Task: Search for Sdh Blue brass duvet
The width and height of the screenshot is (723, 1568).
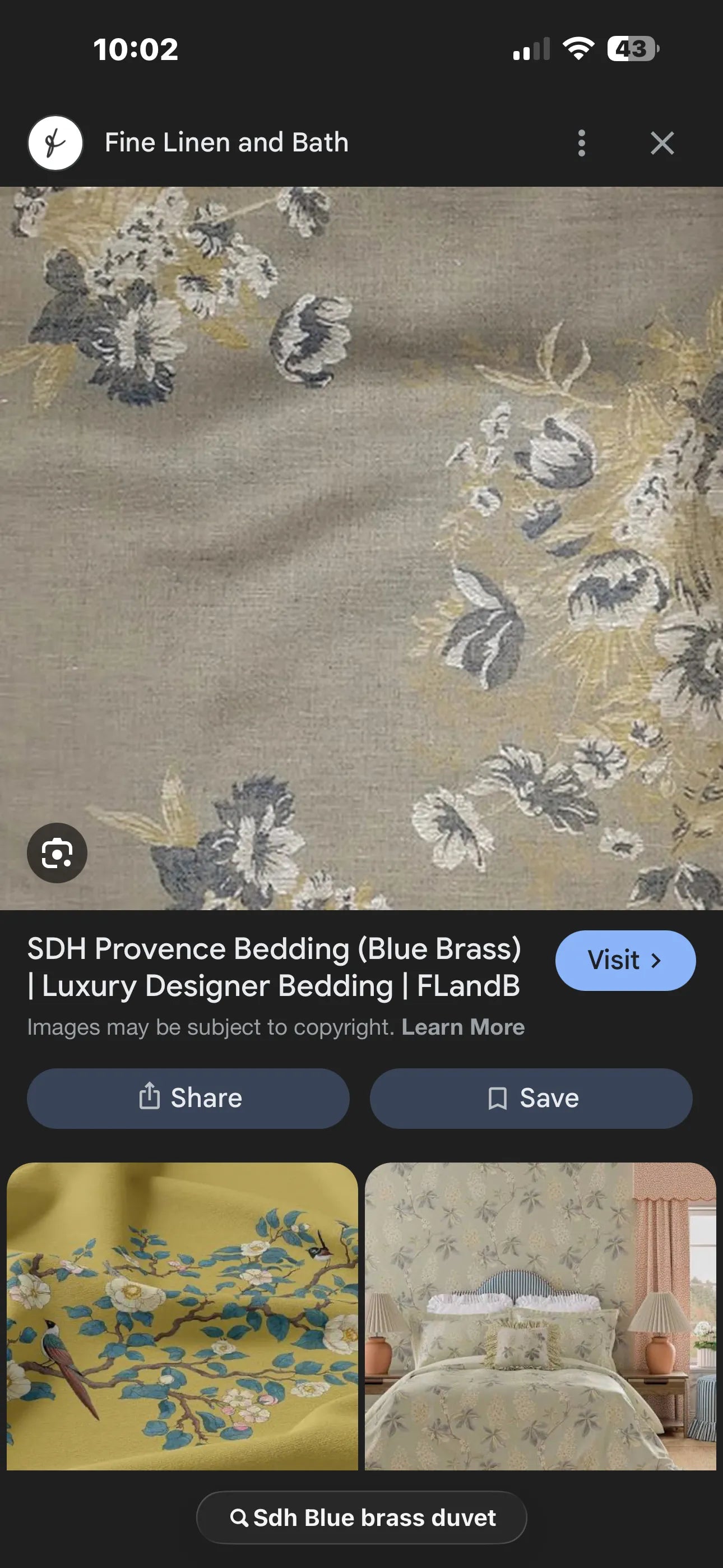Action: pyautogui.click(x=361, y=1518)
